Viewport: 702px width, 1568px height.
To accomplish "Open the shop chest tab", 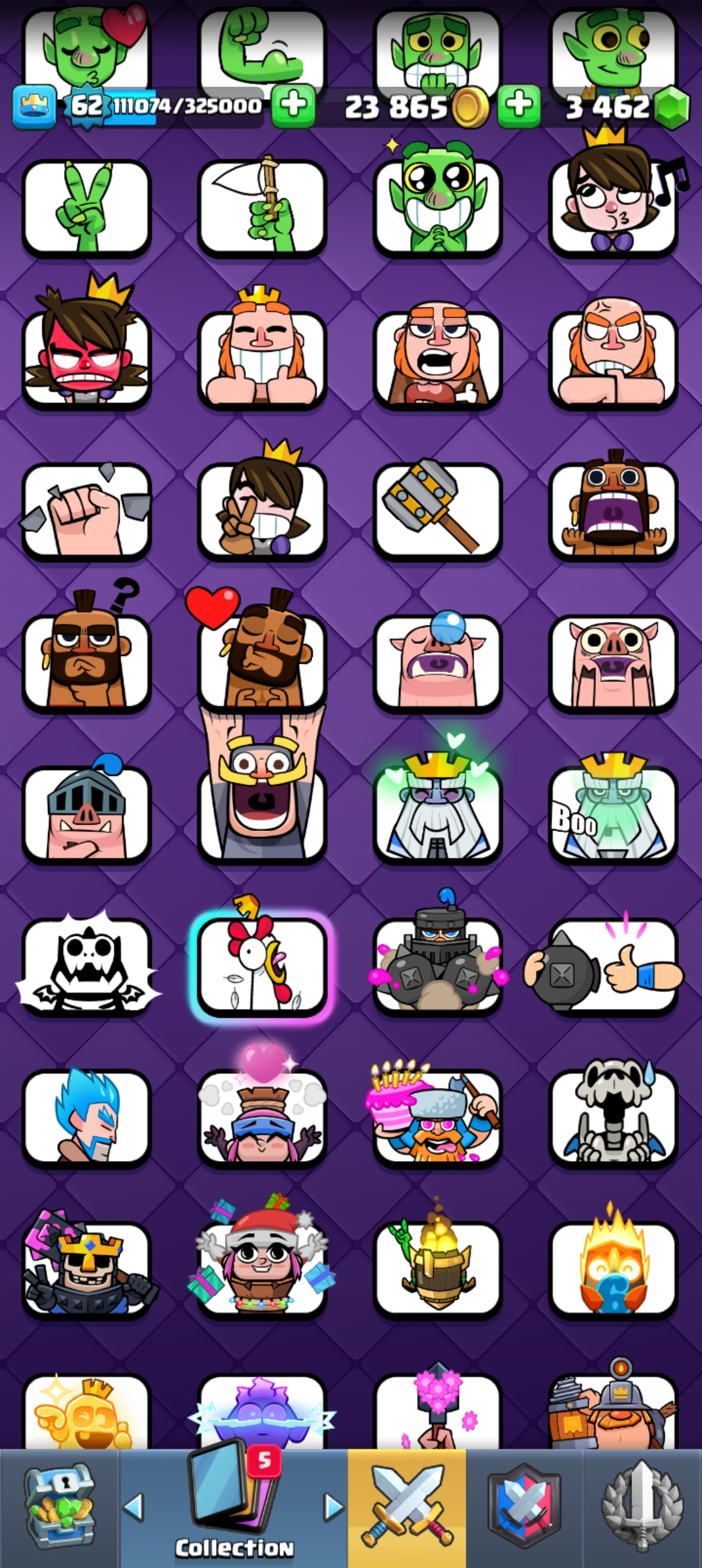I will pos(60,1508).
